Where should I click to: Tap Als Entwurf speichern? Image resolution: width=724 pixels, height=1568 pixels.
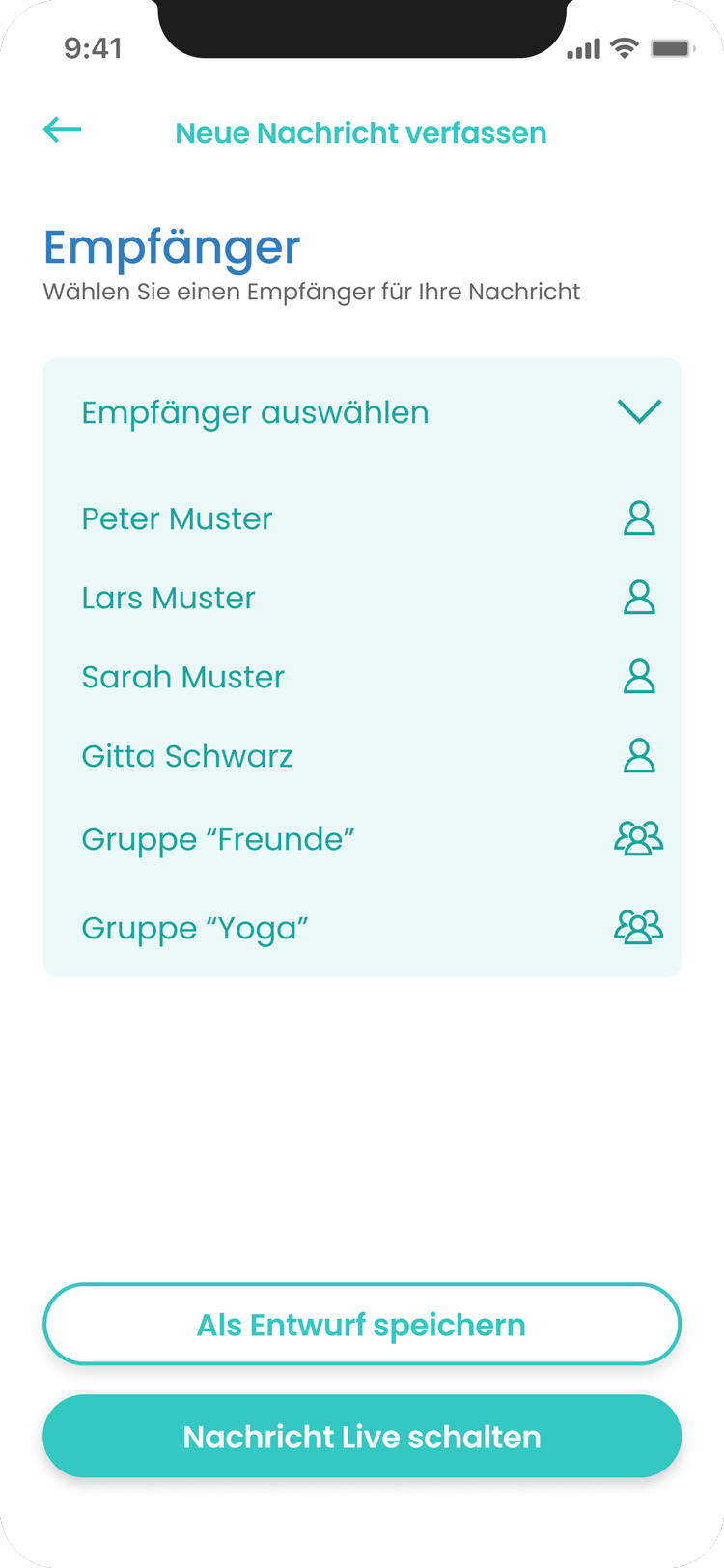point(362,1324)
